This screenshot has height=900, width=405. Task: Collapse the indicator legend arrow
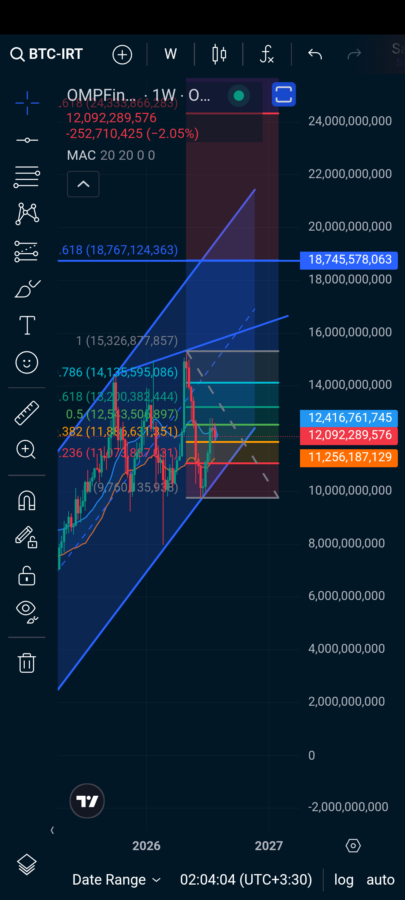coord(83,184)
